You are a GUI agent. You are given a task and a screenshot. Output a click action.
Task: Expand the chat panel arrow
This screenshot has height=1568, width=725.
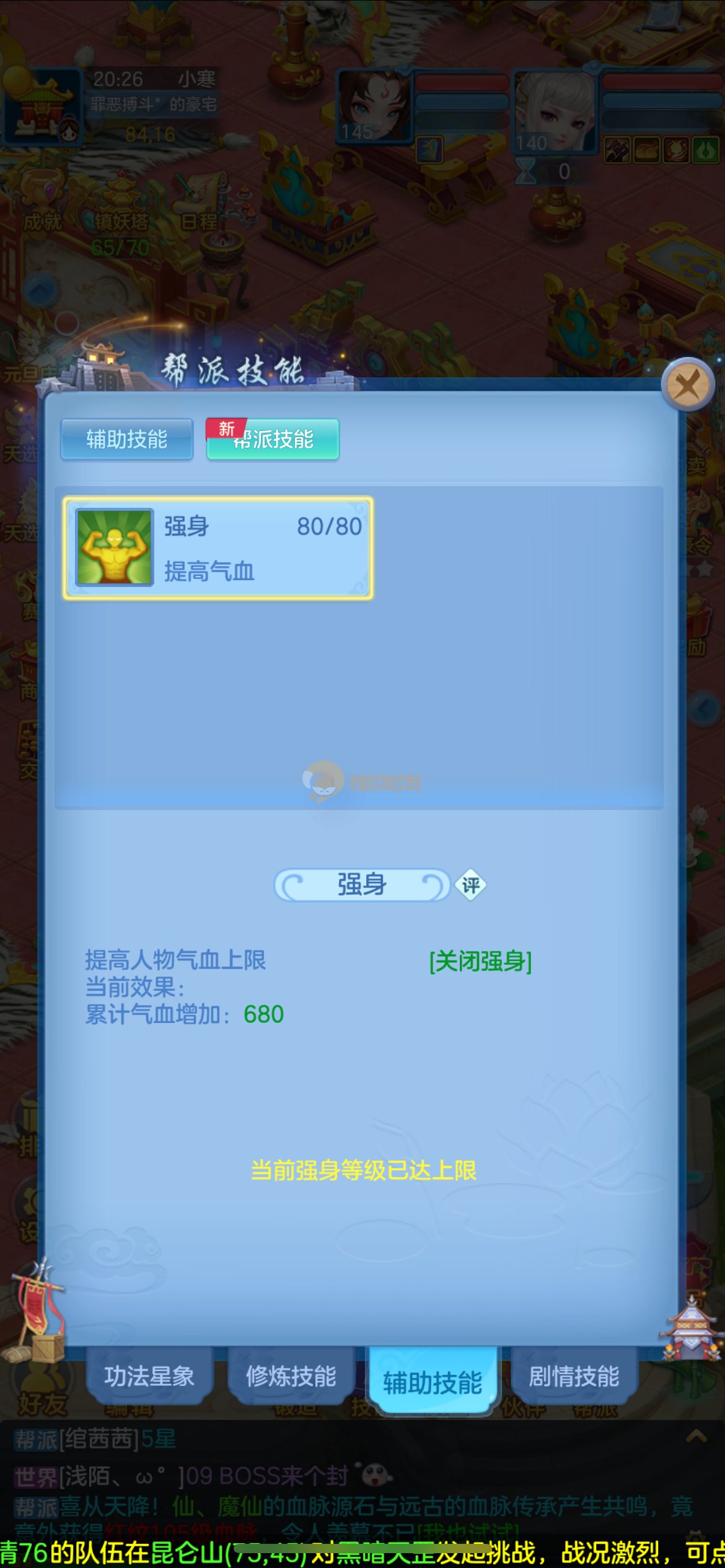(696, 1435)
